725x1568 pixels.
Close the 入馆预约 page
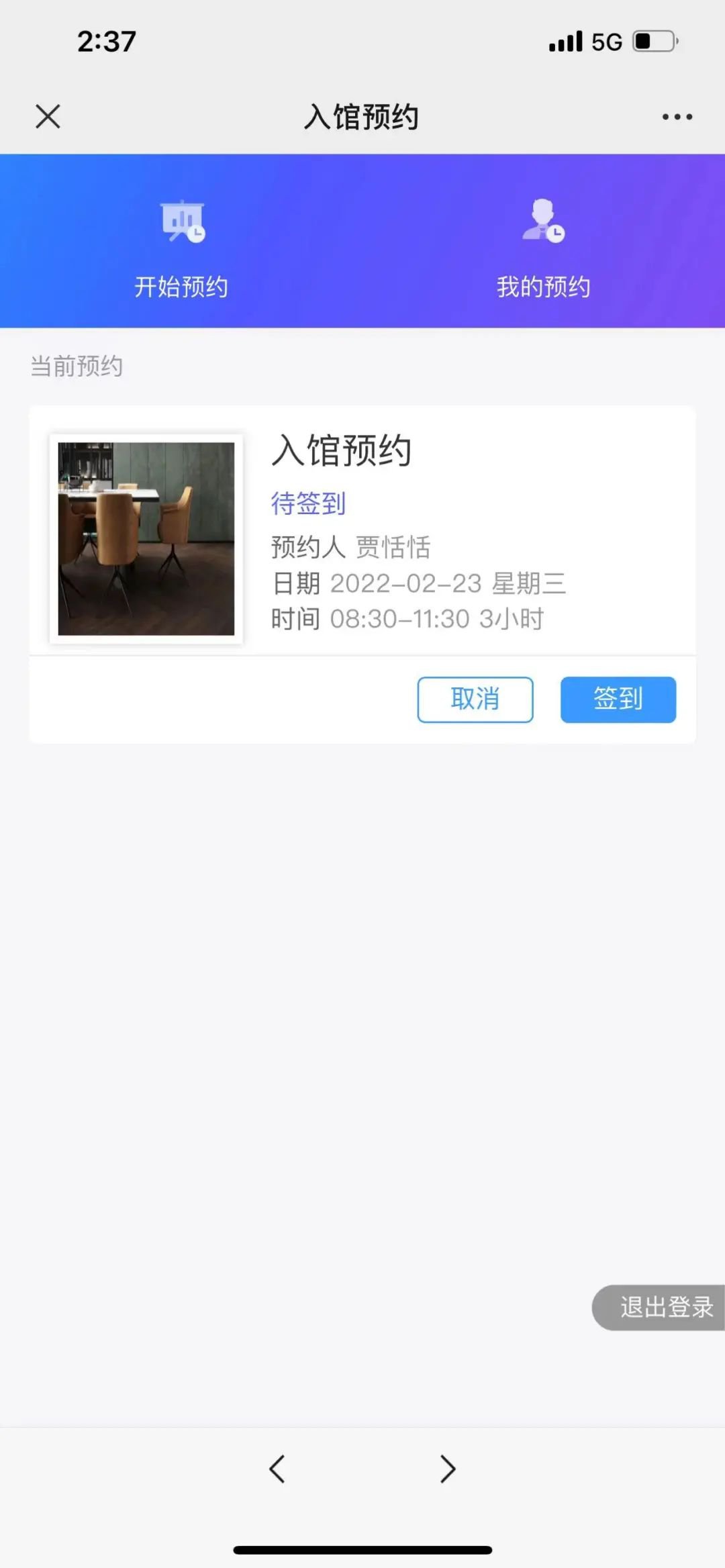point(48,116)
